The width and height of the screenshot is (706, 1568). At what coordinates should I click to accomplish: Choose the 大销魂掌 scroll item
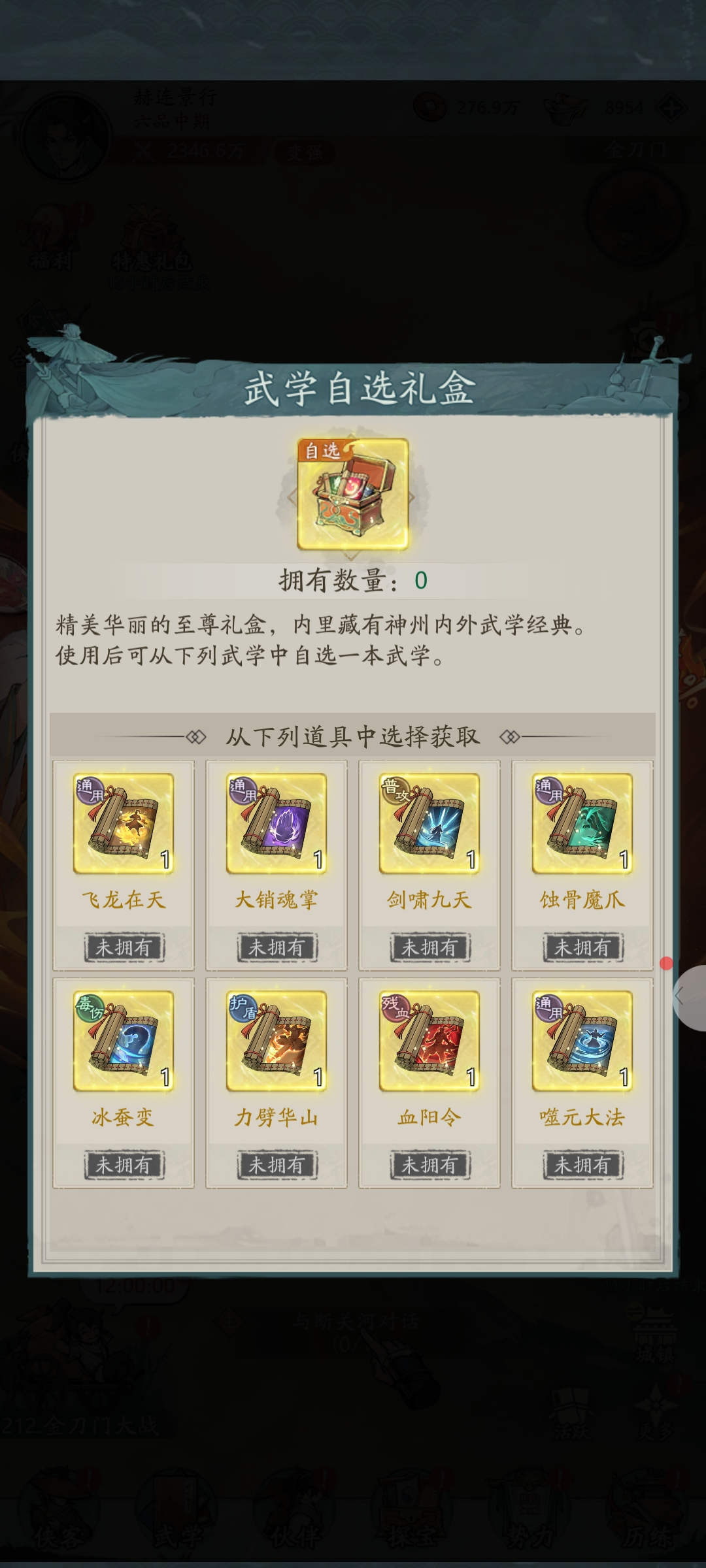277,824
